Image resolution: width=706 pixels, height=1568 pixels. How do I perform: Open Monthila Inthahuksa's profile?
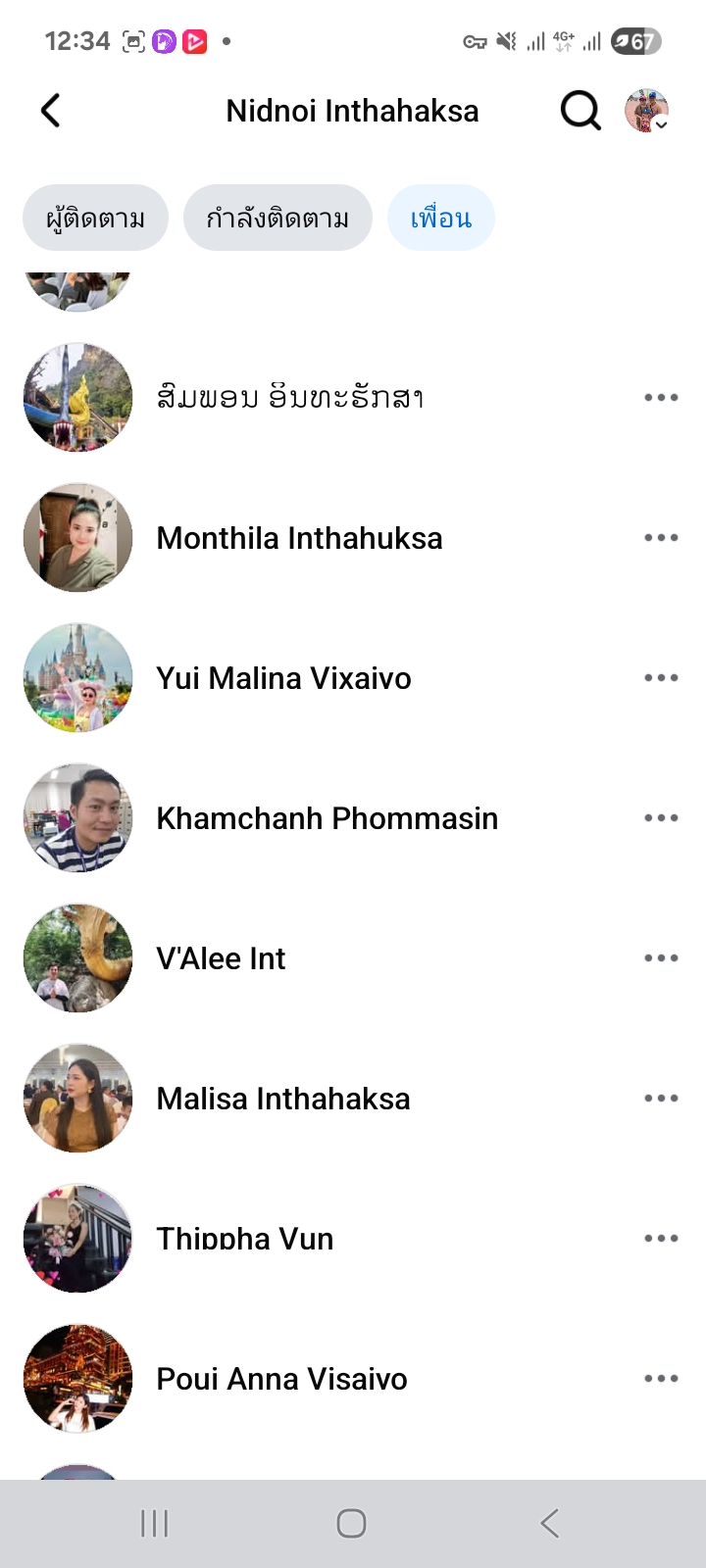[x=299, y=538]
